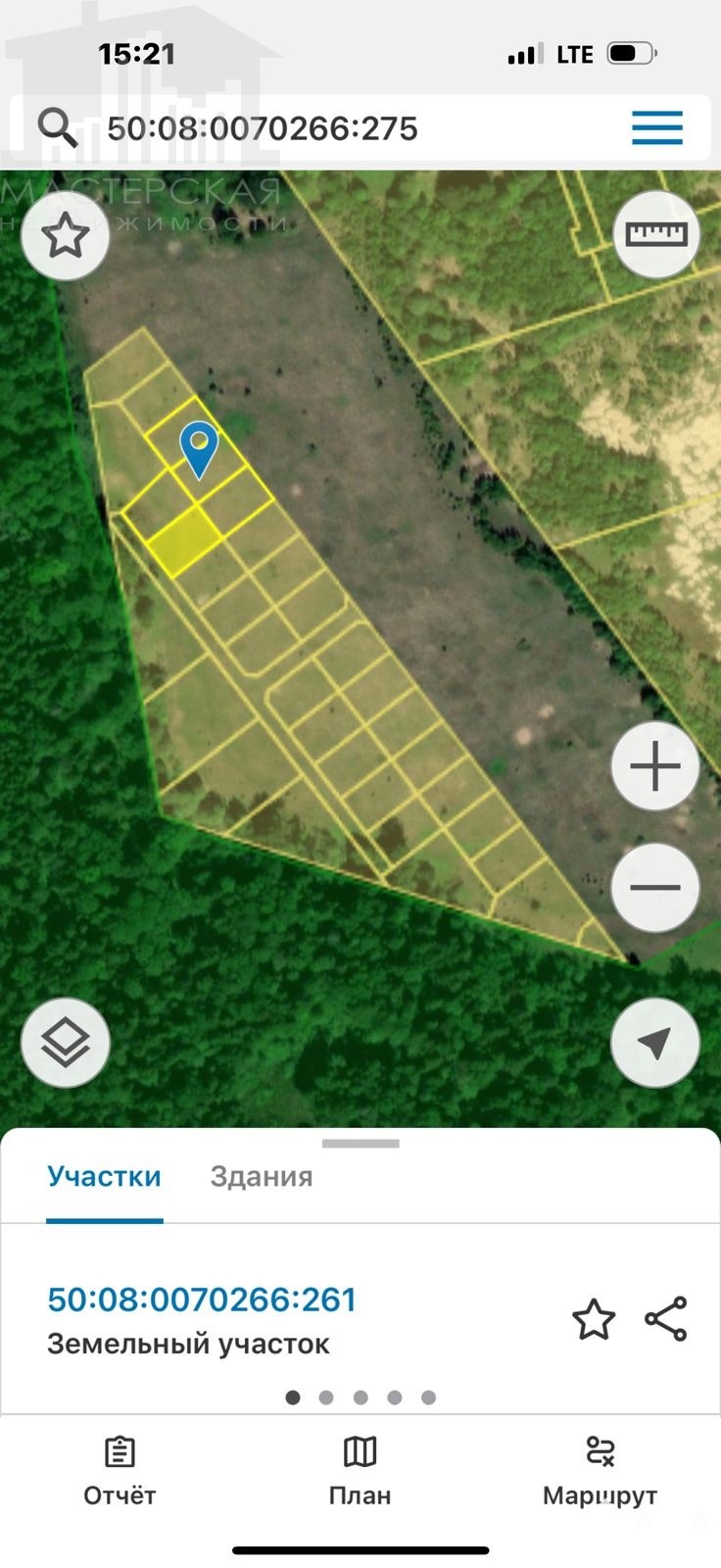Tap the blue location pin on map
Viewport: 721px width, 1568px height.
click(x=199, y=450)
